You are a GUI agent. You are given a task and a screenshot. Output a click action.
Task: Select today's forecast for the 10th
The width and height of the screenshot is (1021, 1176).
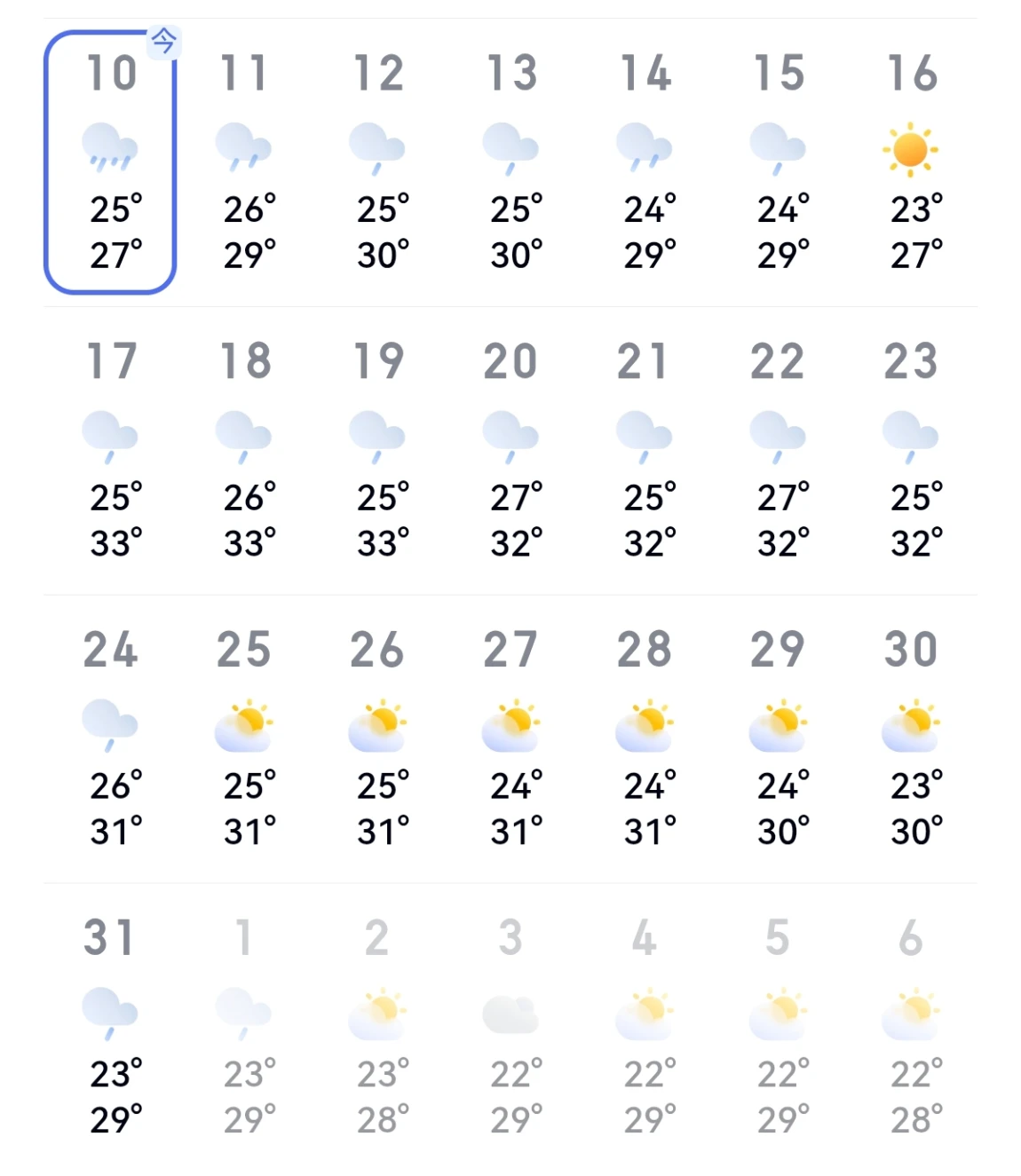coord(111,162)
